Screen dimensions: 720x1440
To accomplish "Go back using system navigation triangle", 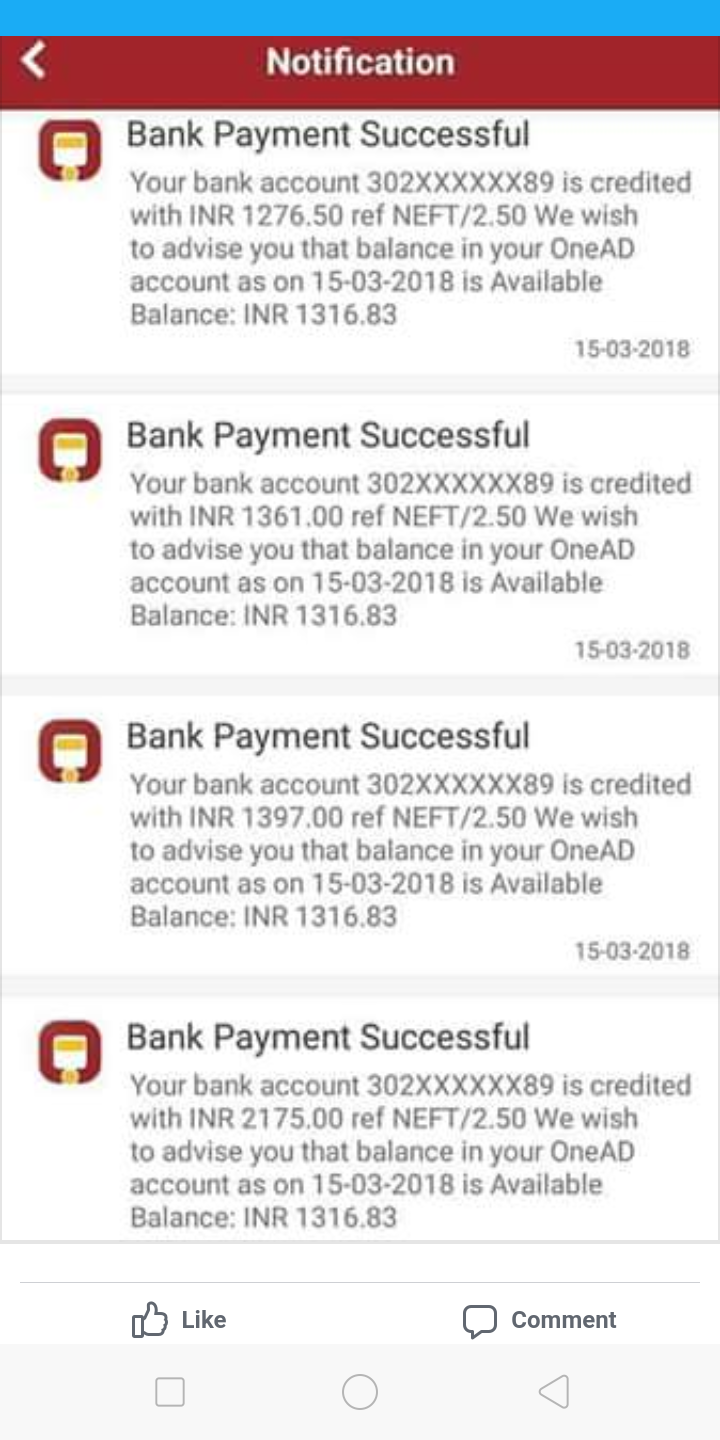I will [554, 1392].
